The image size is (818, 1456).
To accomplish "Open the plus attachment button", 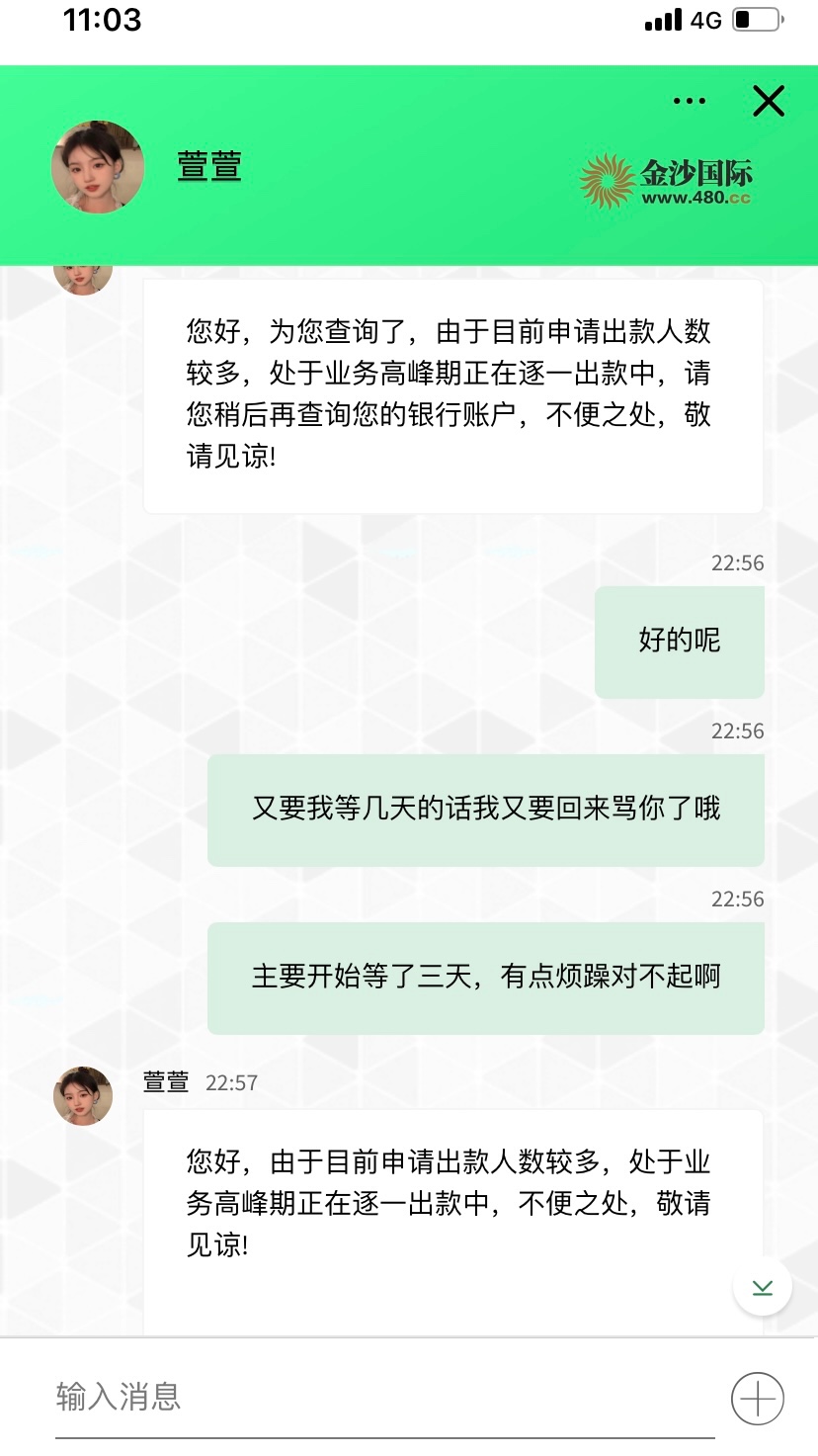I will [x=757, y=1399].
